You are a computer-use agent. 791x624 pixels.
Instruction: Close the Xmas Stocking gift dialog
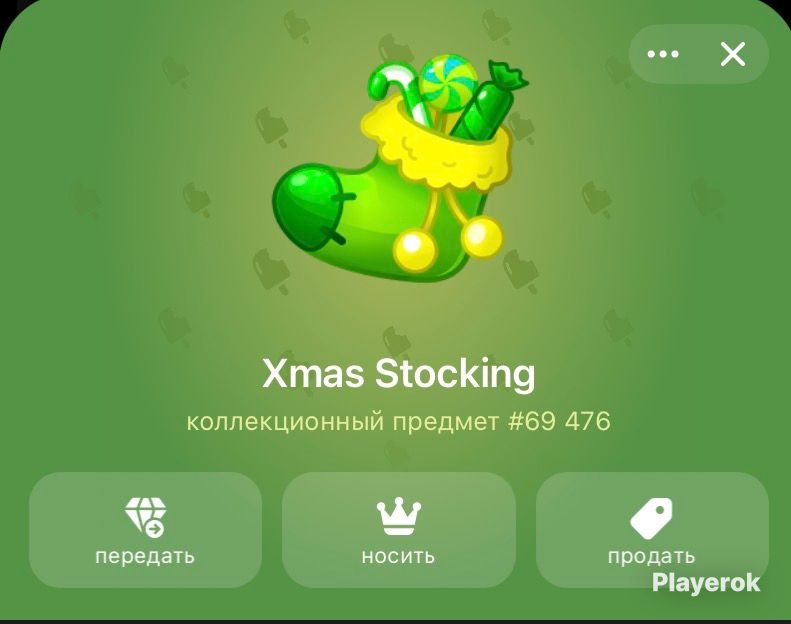(733, 54)
